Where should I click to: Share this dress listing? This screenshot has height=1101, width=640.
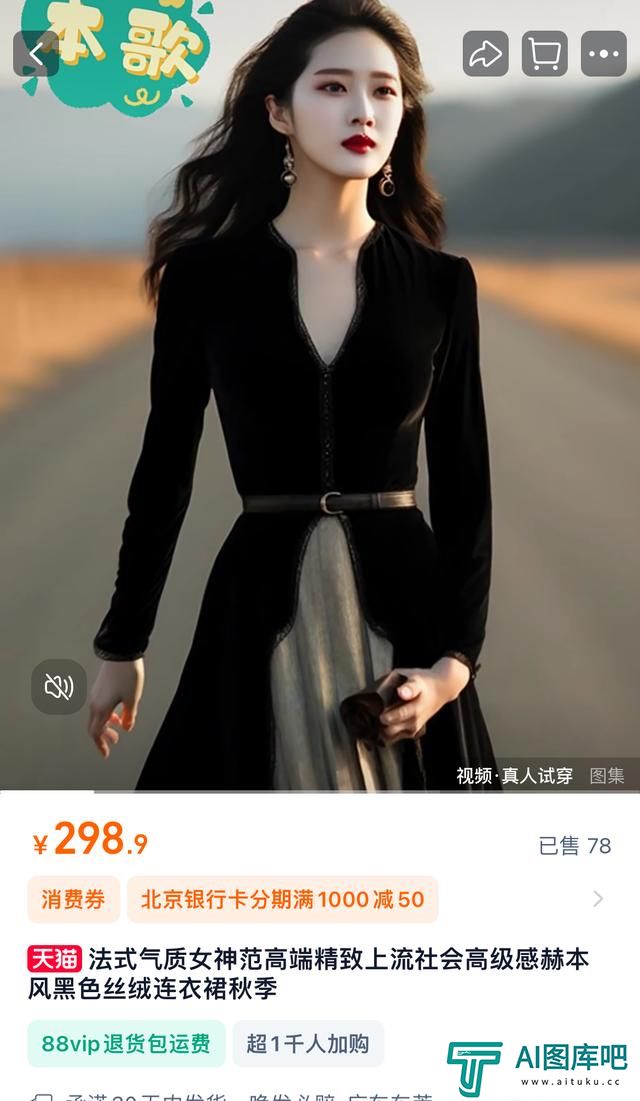click(x=485, y=54)
